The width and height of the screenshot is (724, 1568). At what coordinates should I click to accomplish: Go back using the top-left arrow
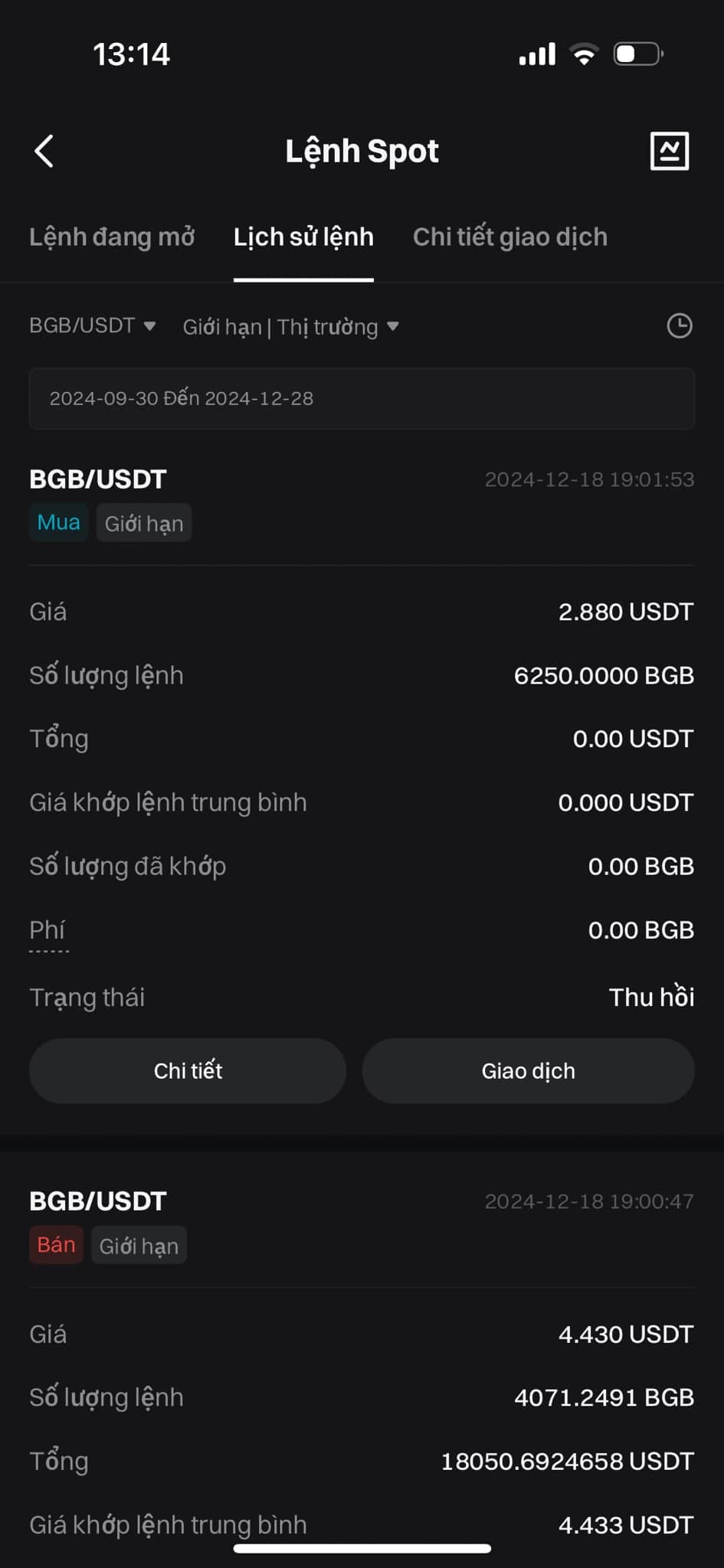[x=44, y=151]
